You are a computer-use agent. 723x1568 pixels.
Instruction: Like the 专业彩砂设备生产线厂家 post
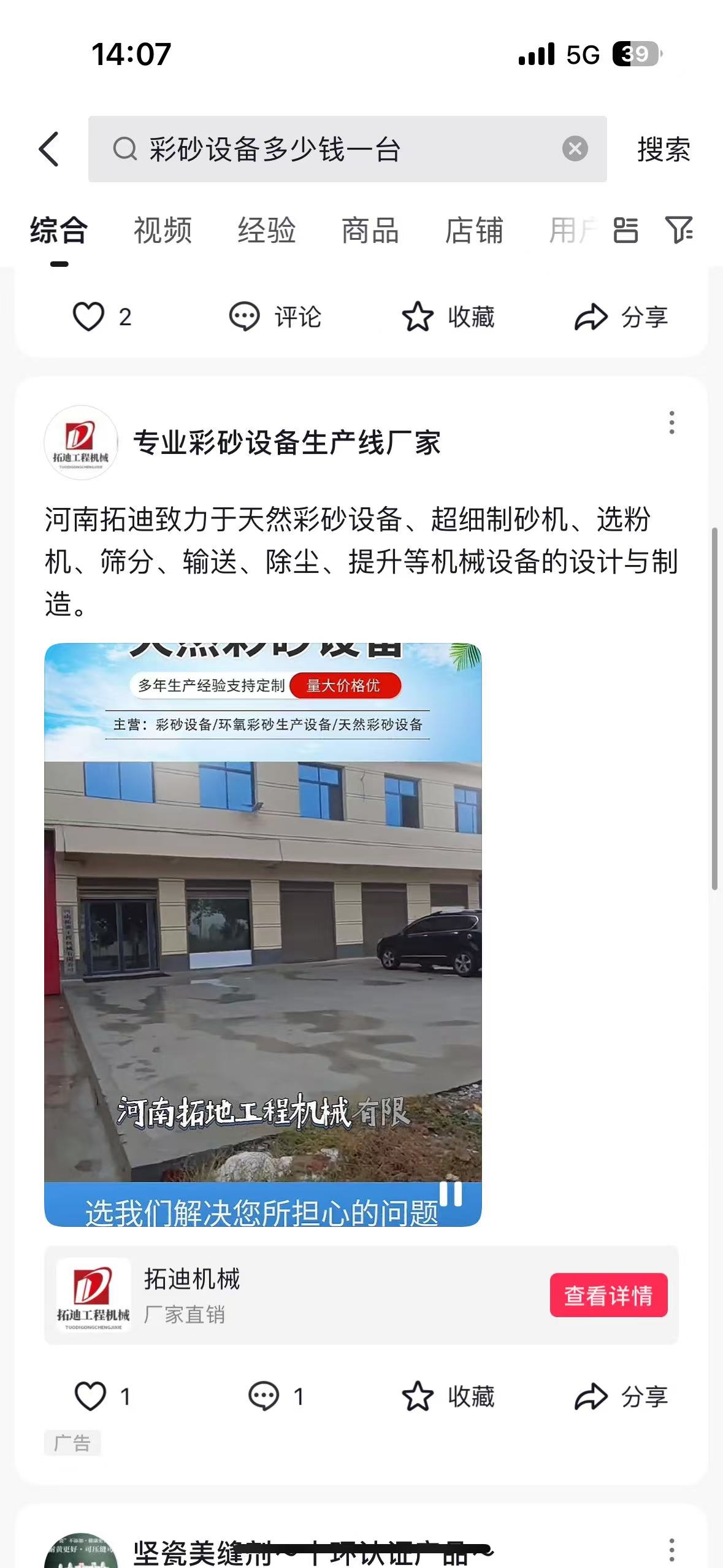(x=91, y=1396)
